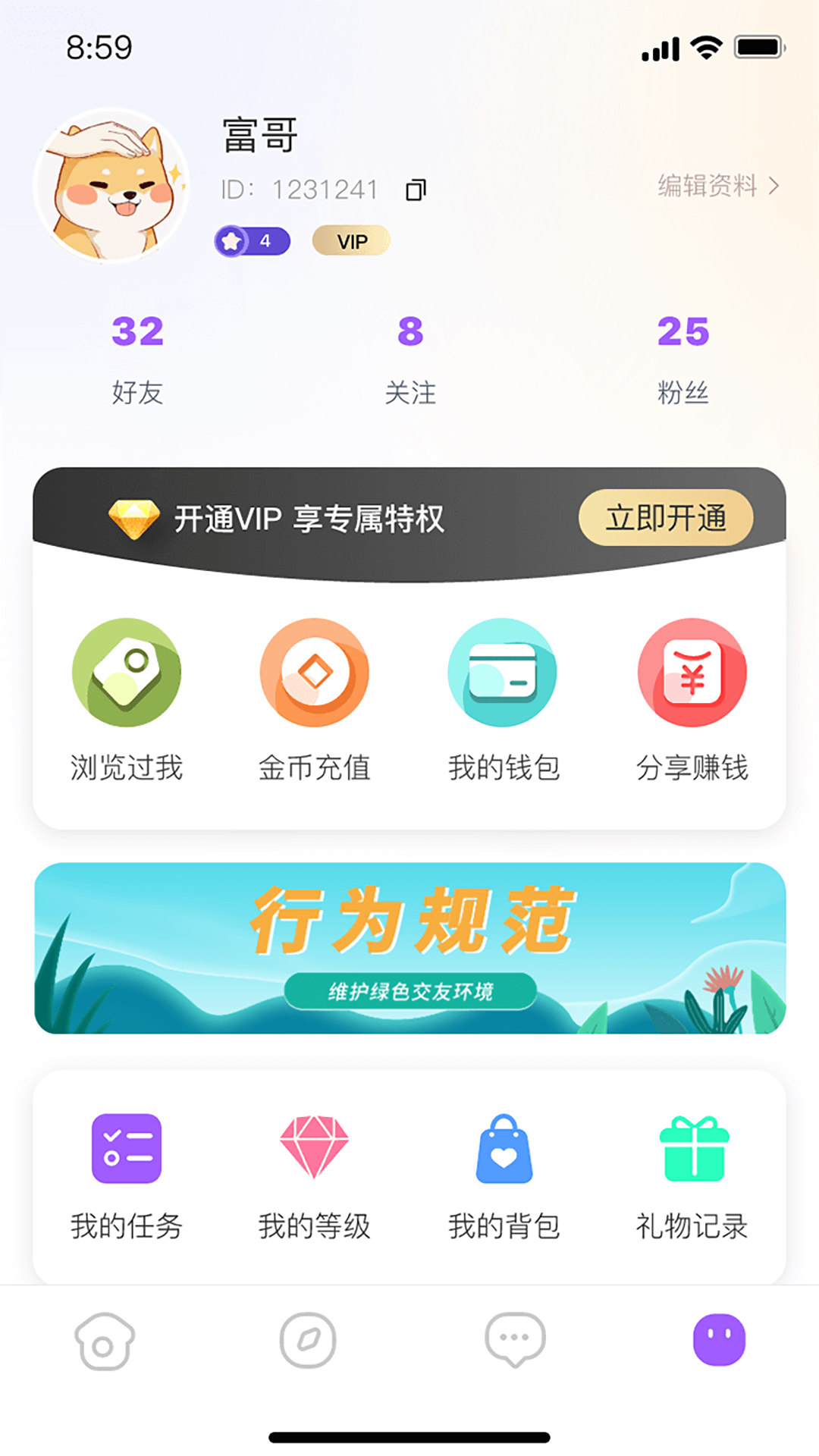The image size is (819, 1456).
Task: Open 编辑资料 to edit profile
Action: pyautogui.click(x=717, y=186)
